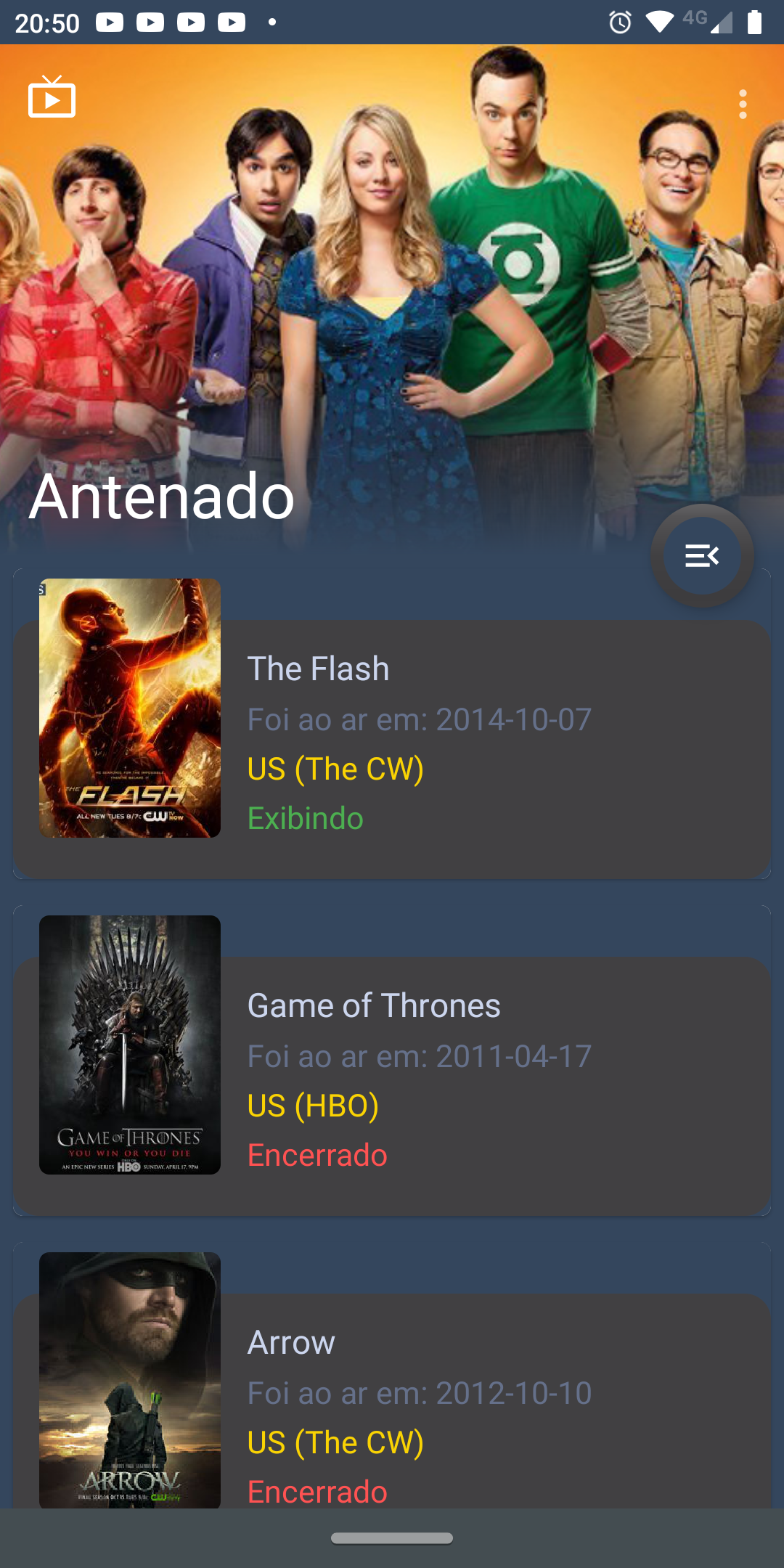
Task: Tap the gesture navigation handle at bottom
Action: [x=392, y=1537]
